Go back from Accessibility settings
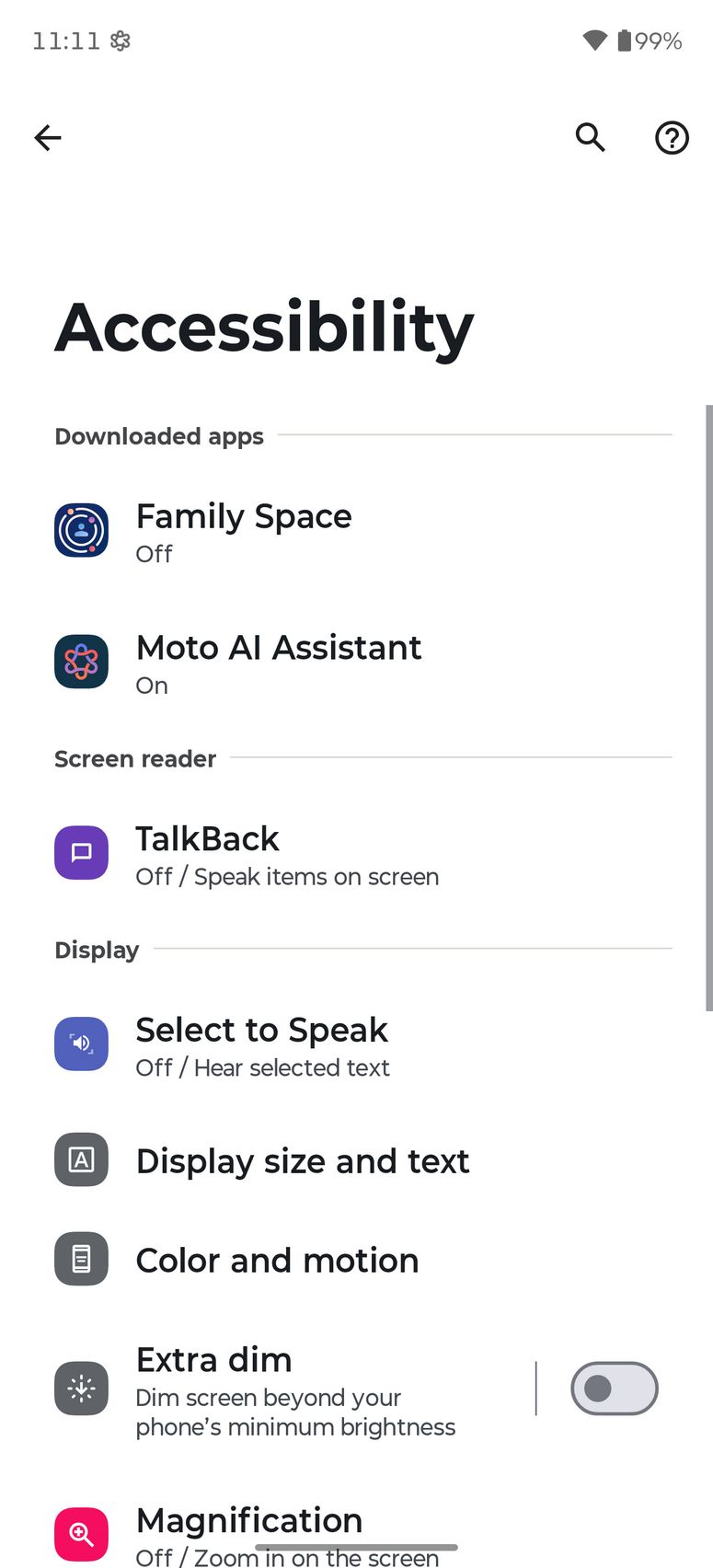This screenshot has height=1568, width=713. [x=48, y=138]
